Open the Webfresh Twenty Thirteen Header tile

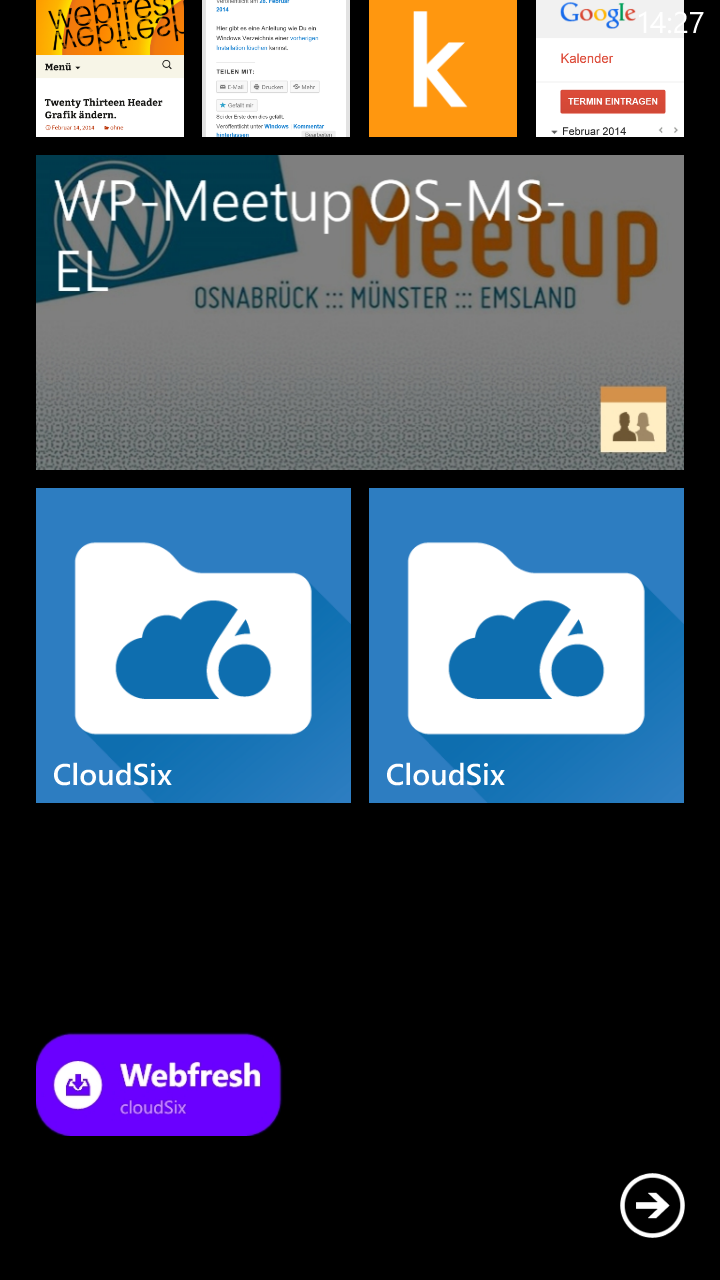pyautogui.click(x=110, y=68)
